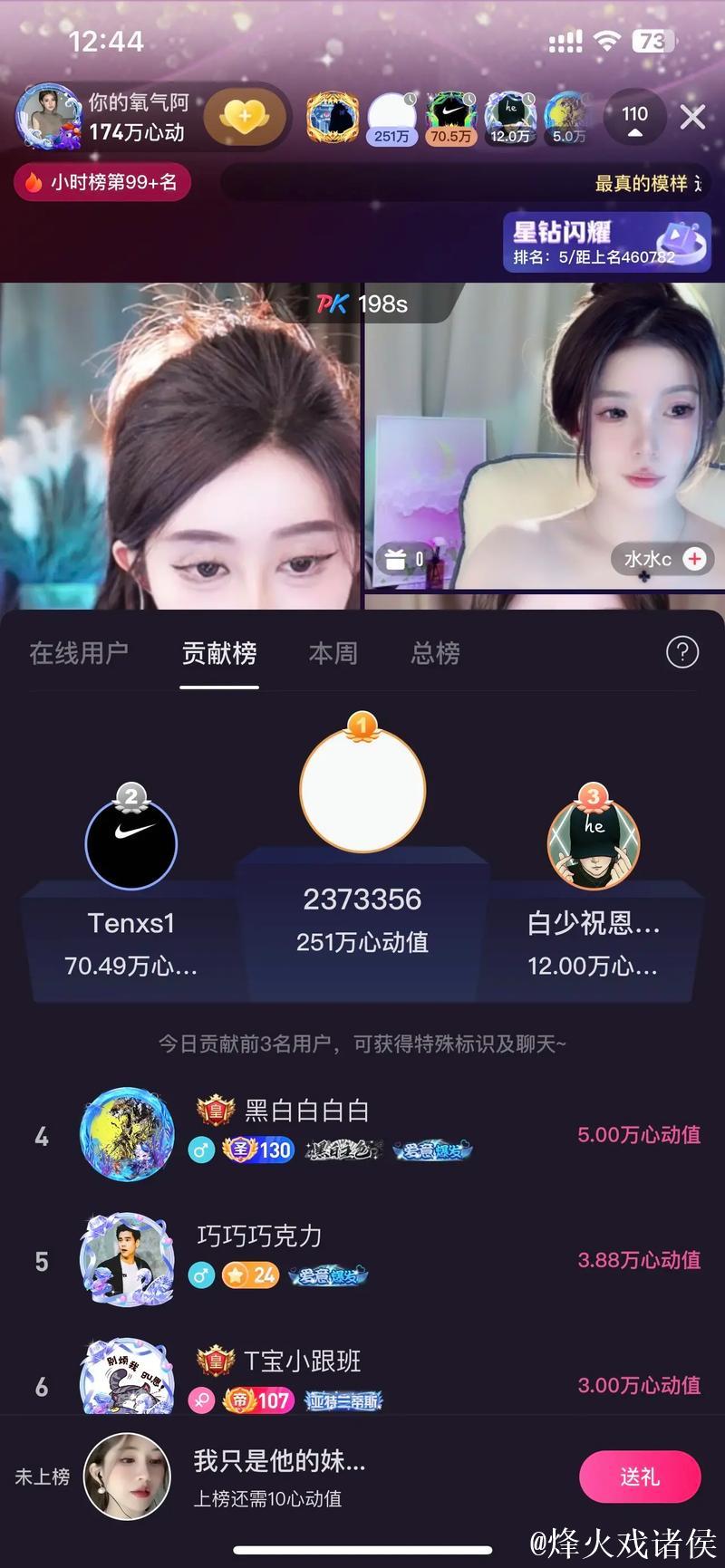The image size is (725, 1568).
Task: Expand the 110 viewer count list
Action: point(634,118)
